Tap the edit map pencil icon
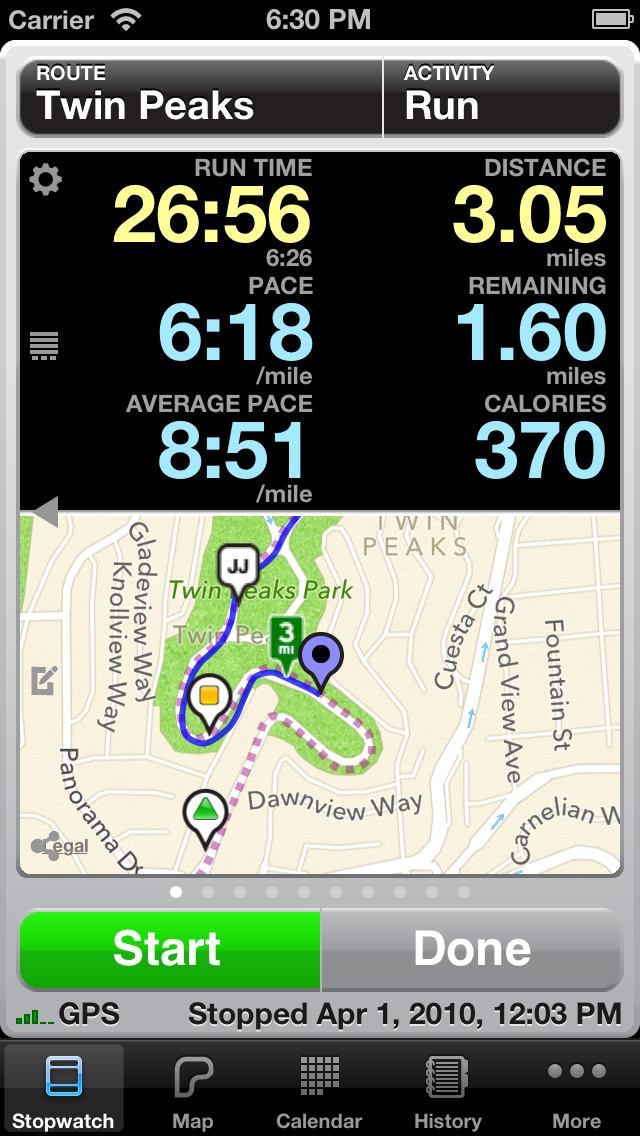The width and height of the screenshot is (640, 1136). [x=44, y=681]
